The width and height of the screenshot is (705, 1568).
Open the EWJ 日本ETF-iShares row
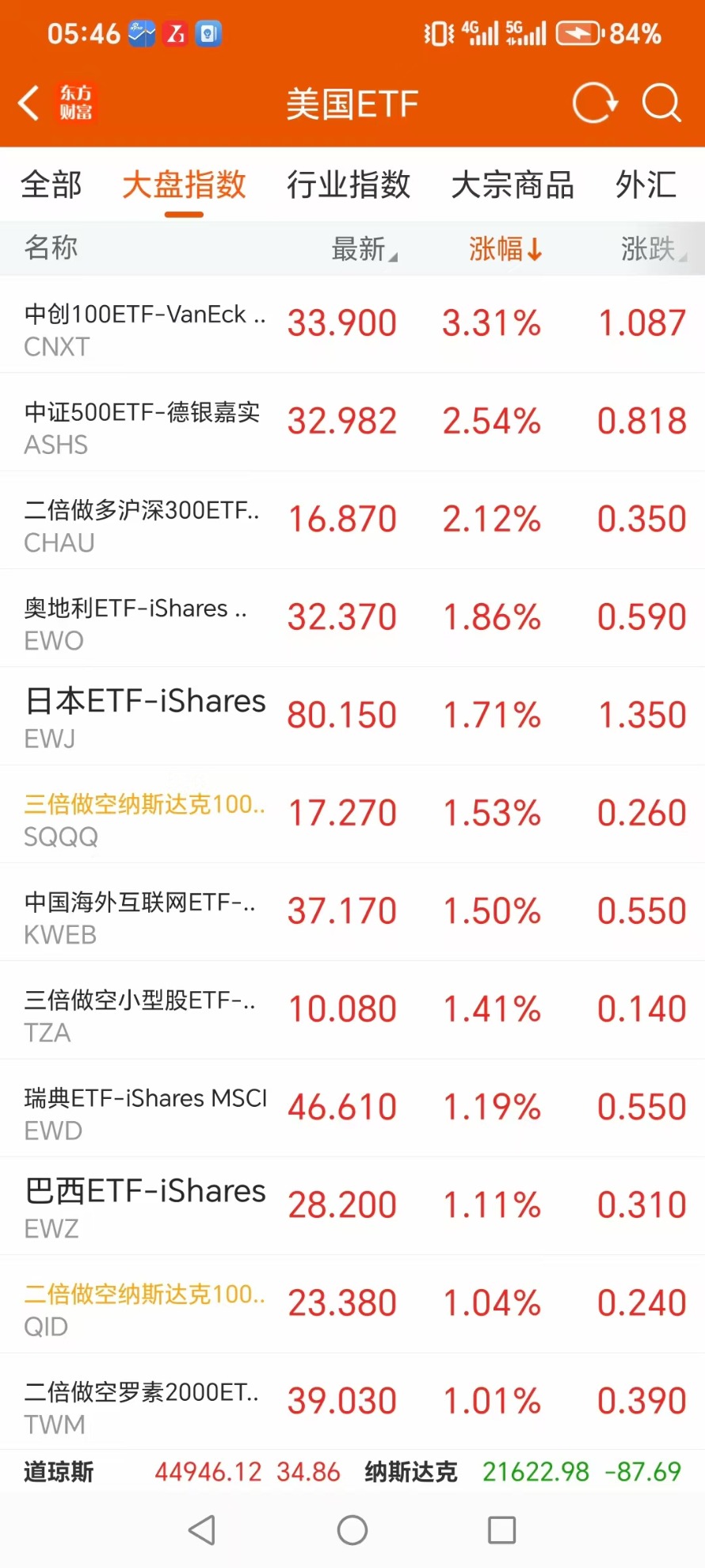pos(352,716)
